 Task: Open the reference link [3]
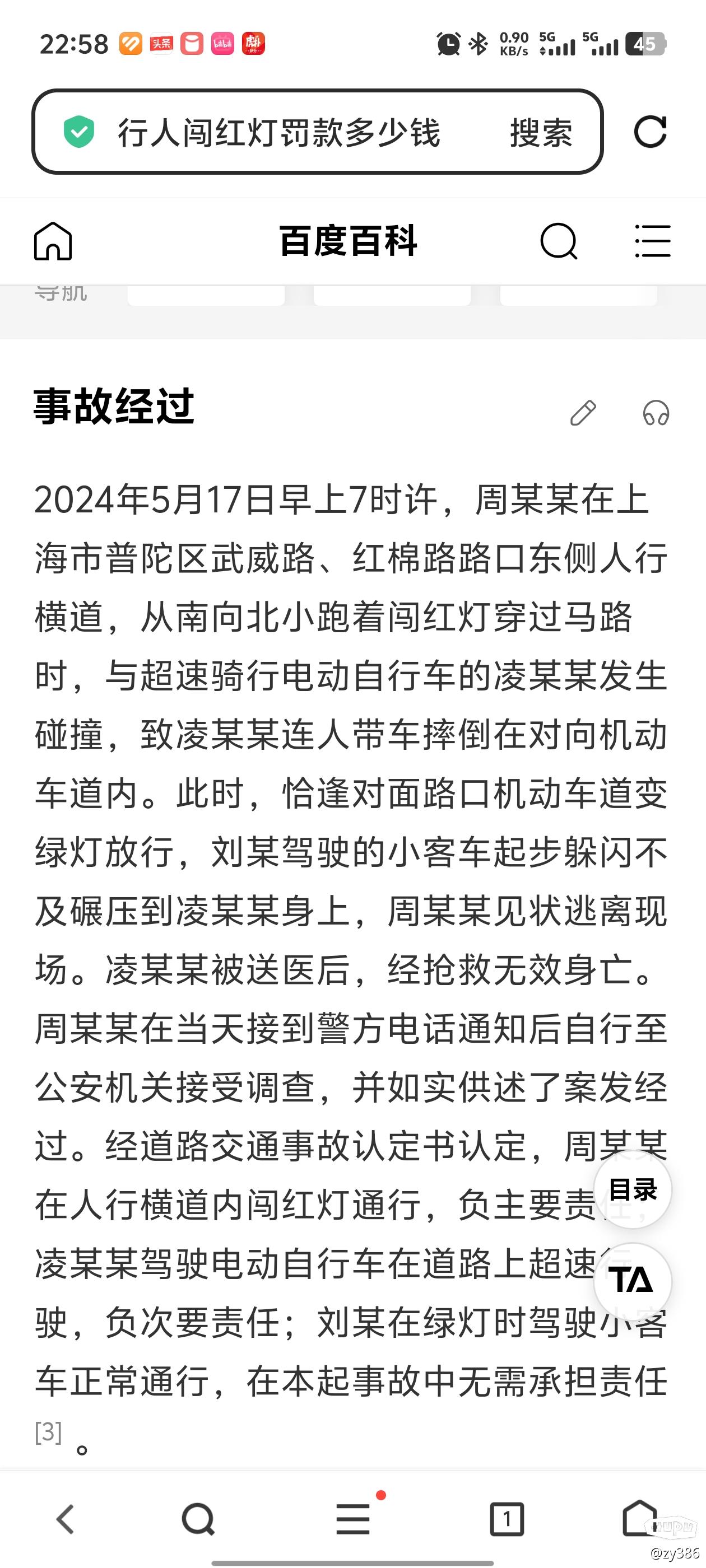pos(48,1432)
